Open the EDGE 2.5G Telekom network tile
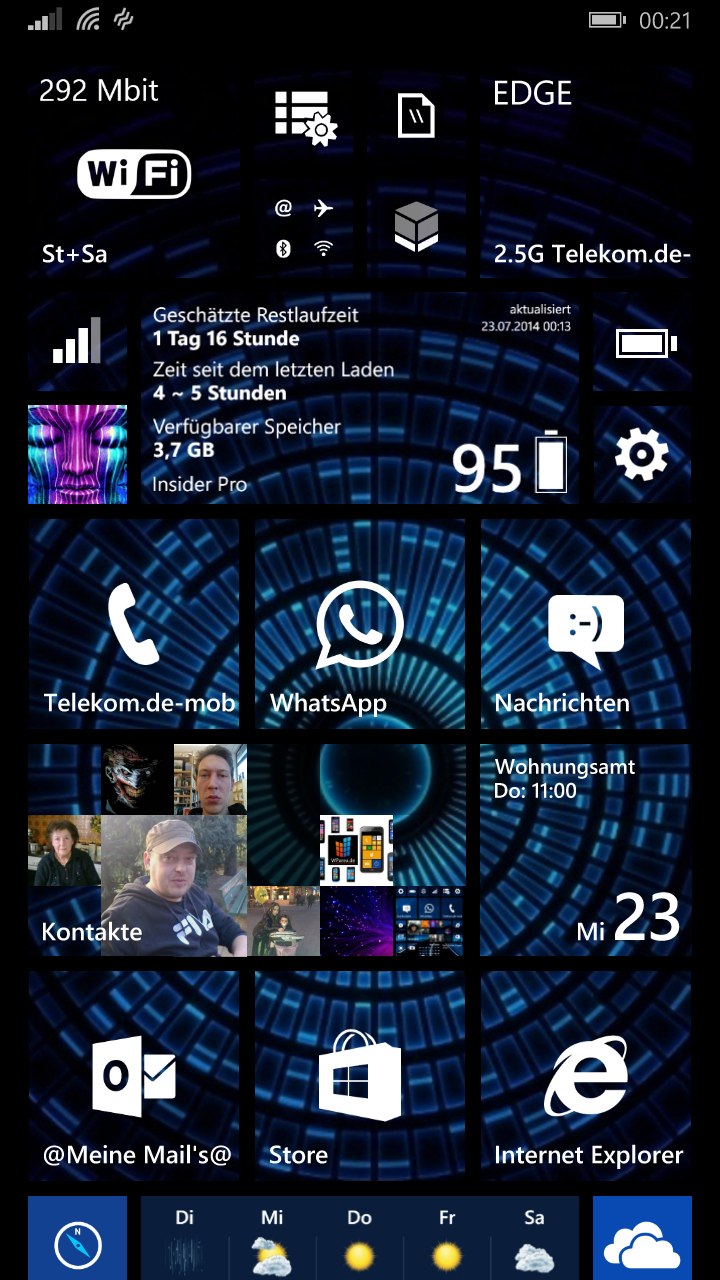This screenshot has height=1280, width=720. point(586,172)
